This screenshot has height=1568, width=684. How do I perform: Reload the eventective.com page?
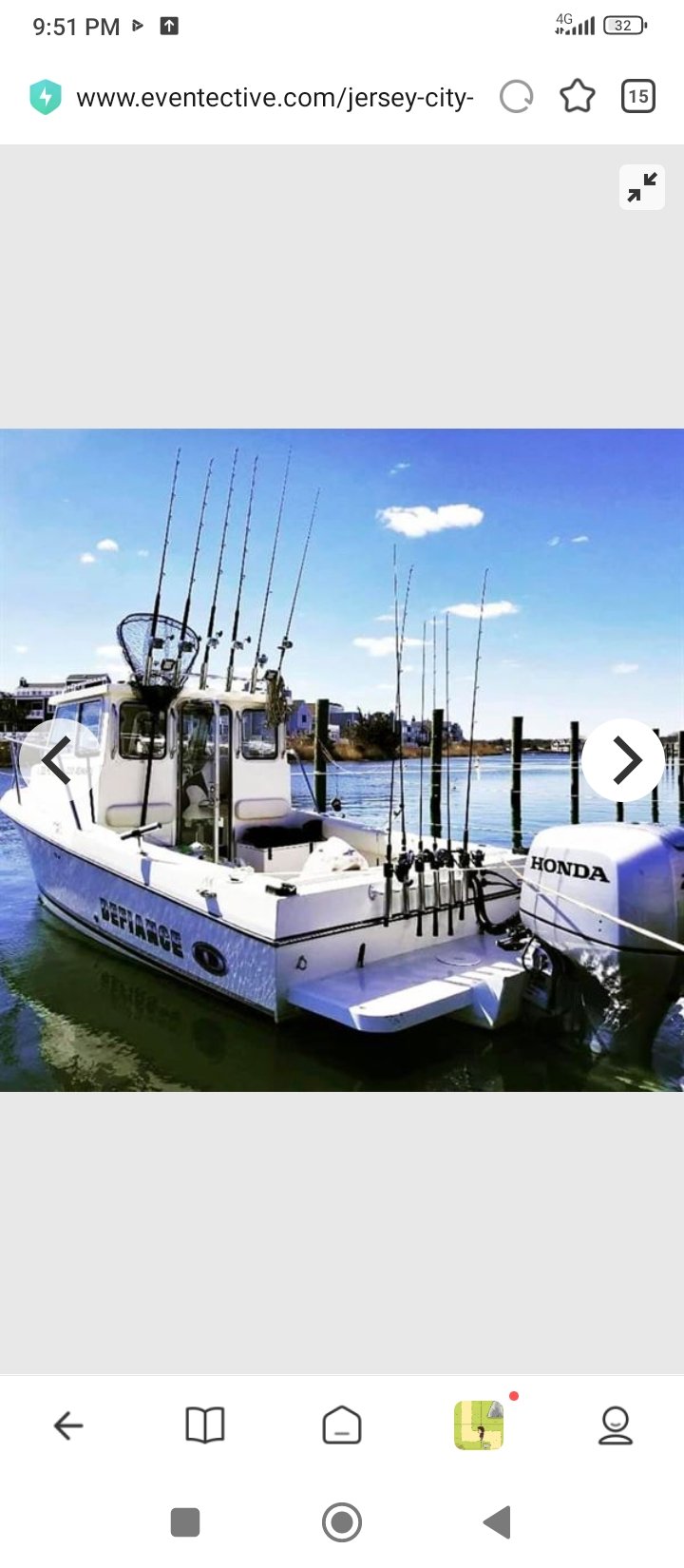coord(516,96)
